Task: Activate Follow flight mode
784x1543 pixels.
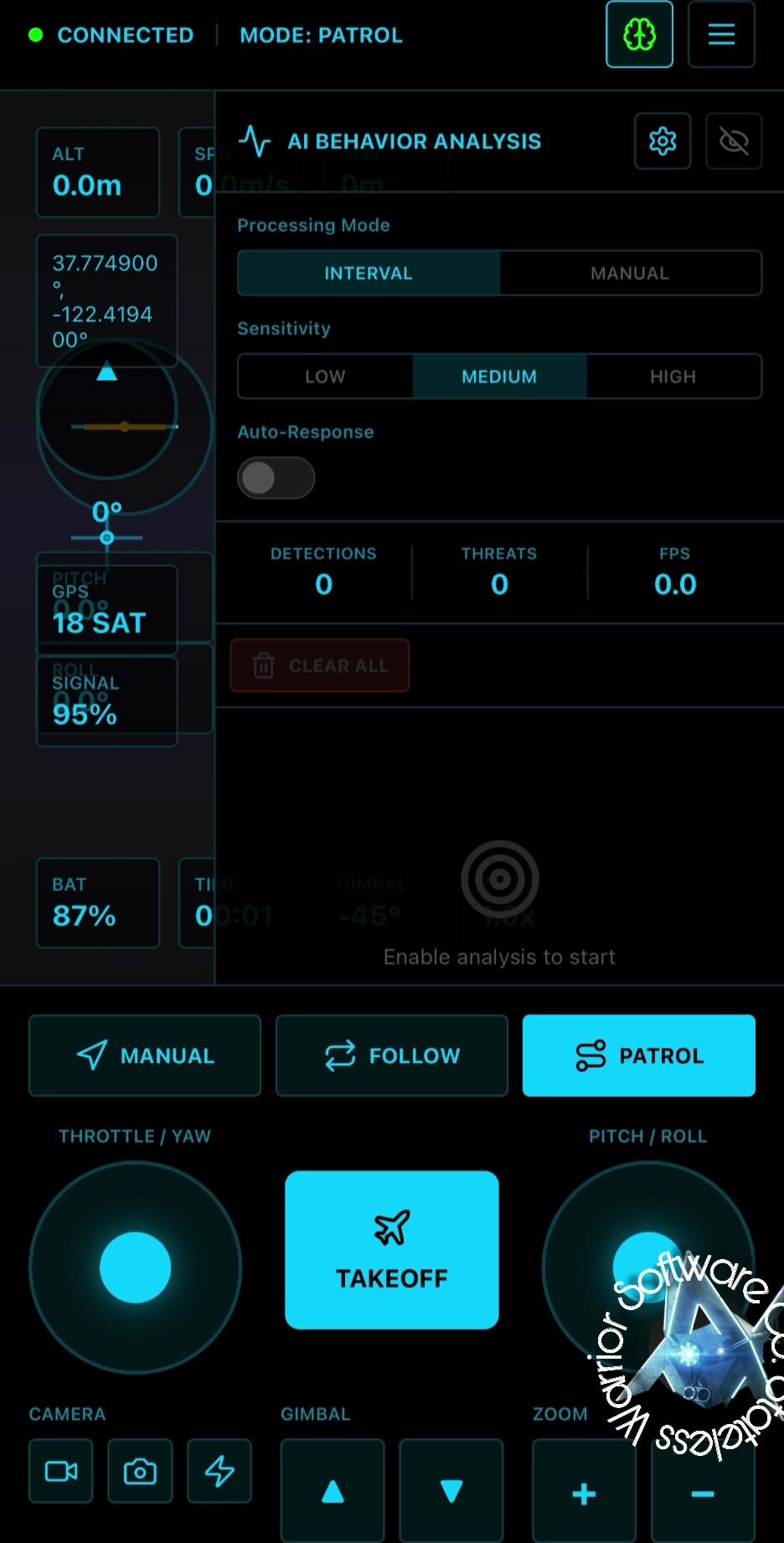Action: 392,1055
